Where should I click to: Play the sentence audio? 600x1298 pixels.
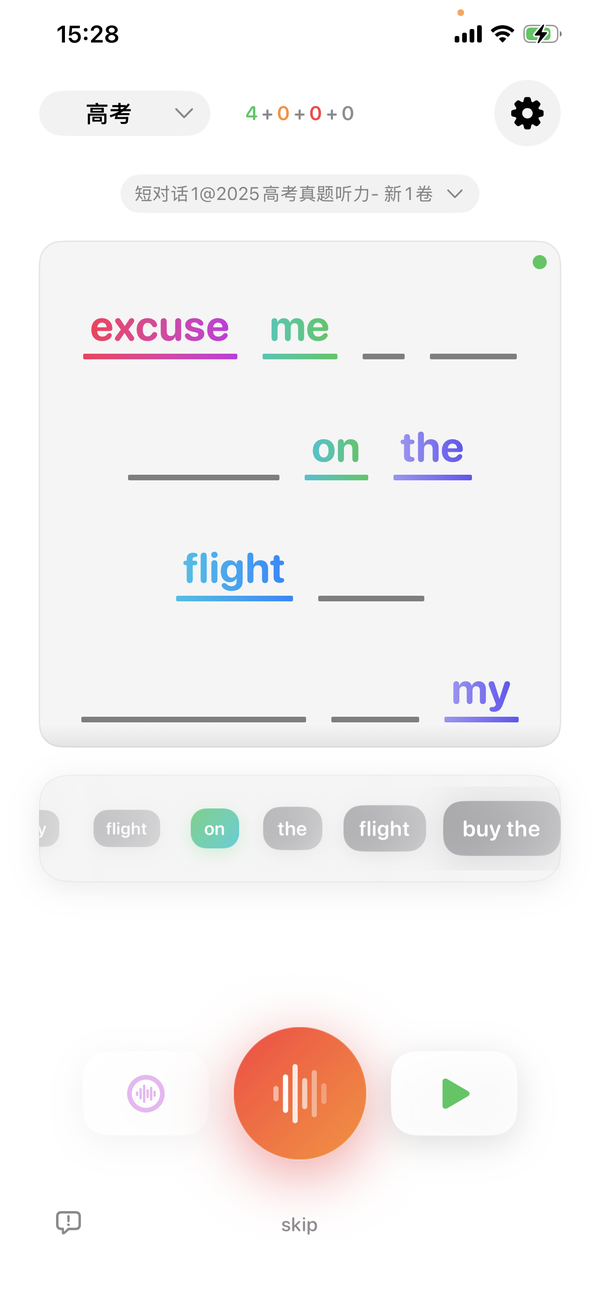(454, 1093)
